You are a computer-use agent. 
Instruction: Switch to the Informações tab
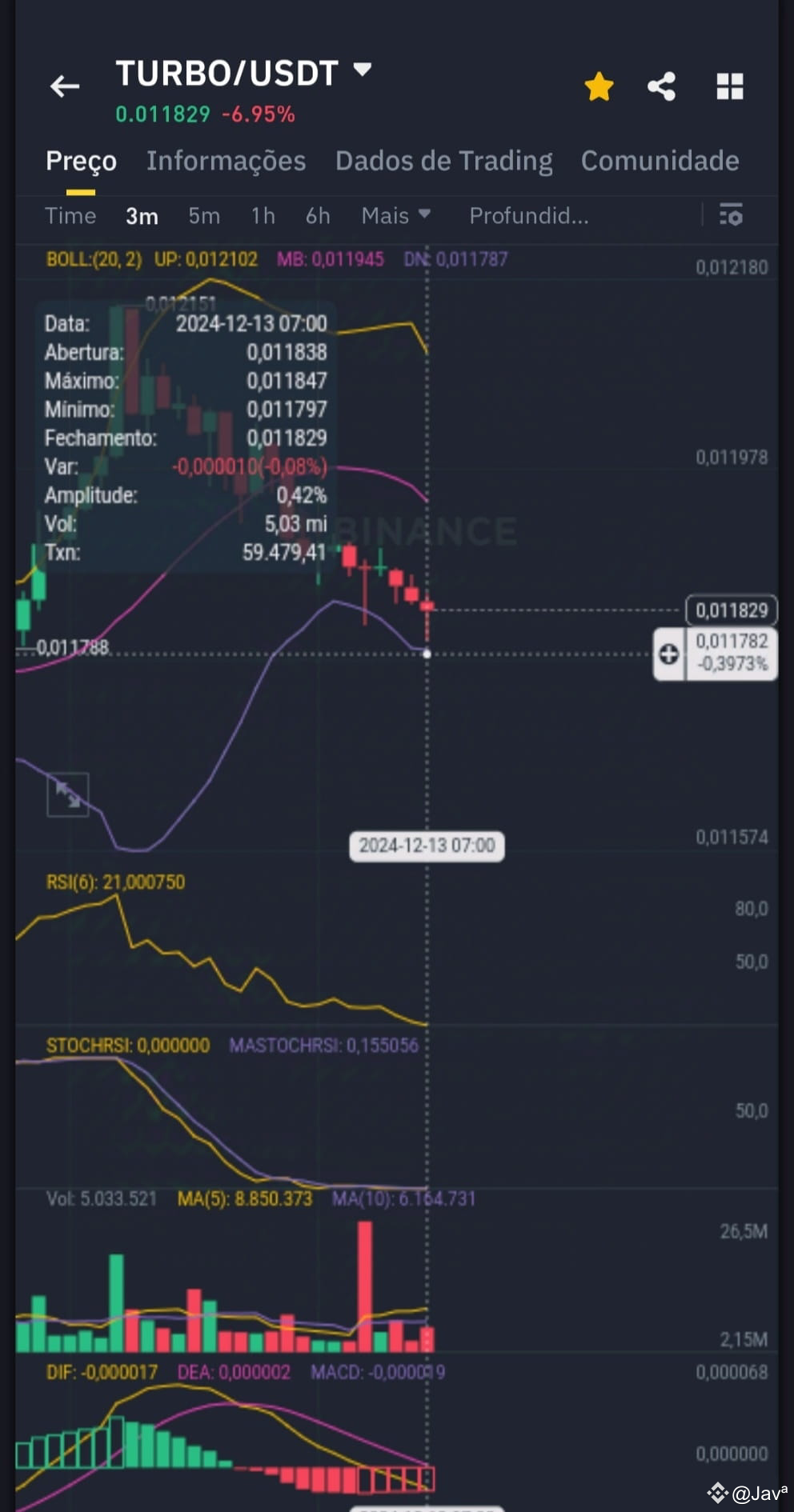(x=227, y=161)
